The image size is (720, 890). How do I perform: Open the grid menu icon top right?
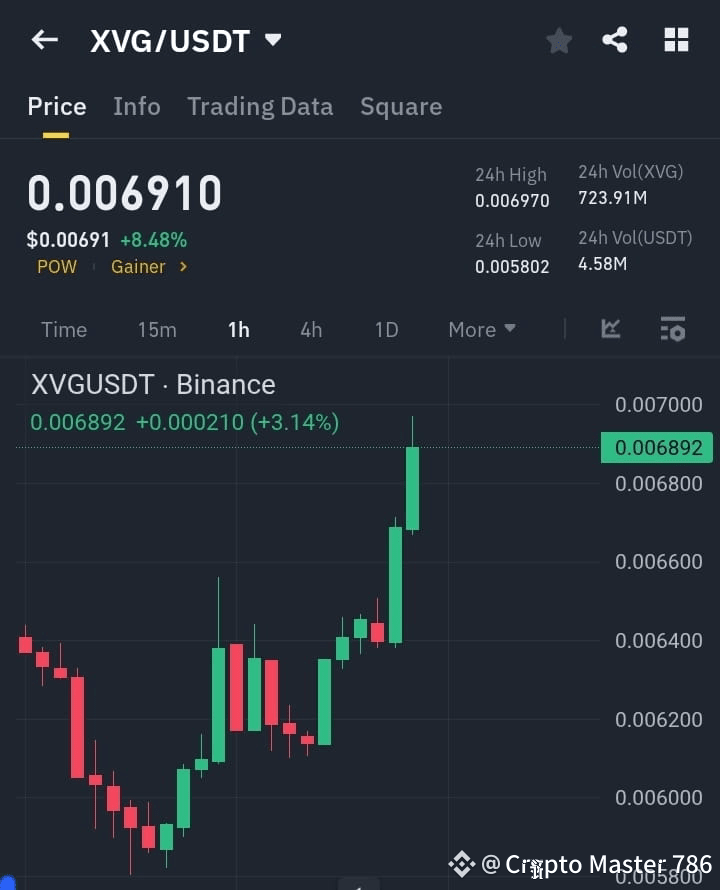click(x=676, y=40)
